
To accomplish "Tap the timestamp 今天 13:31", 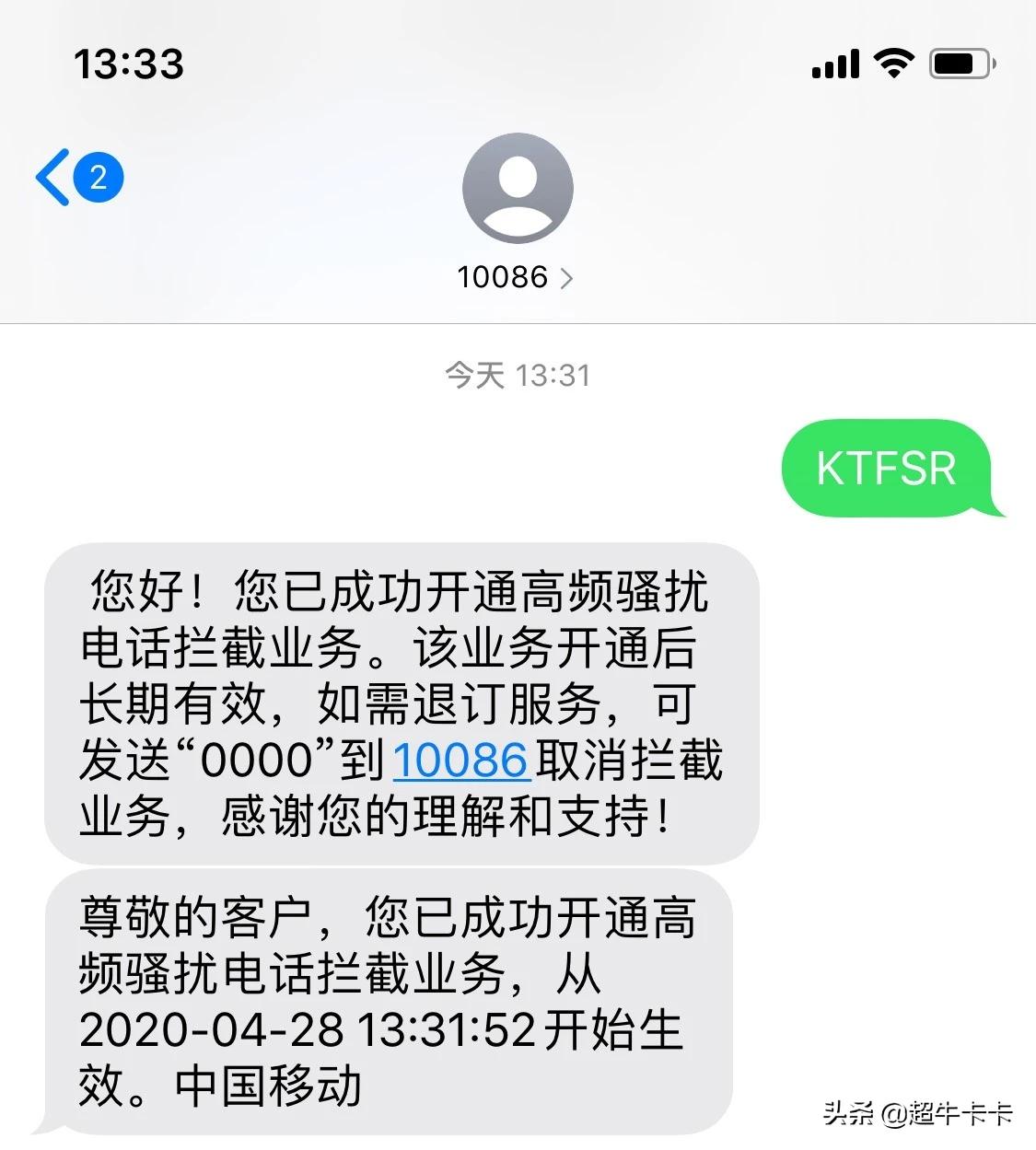I will [x=517, y=374].
